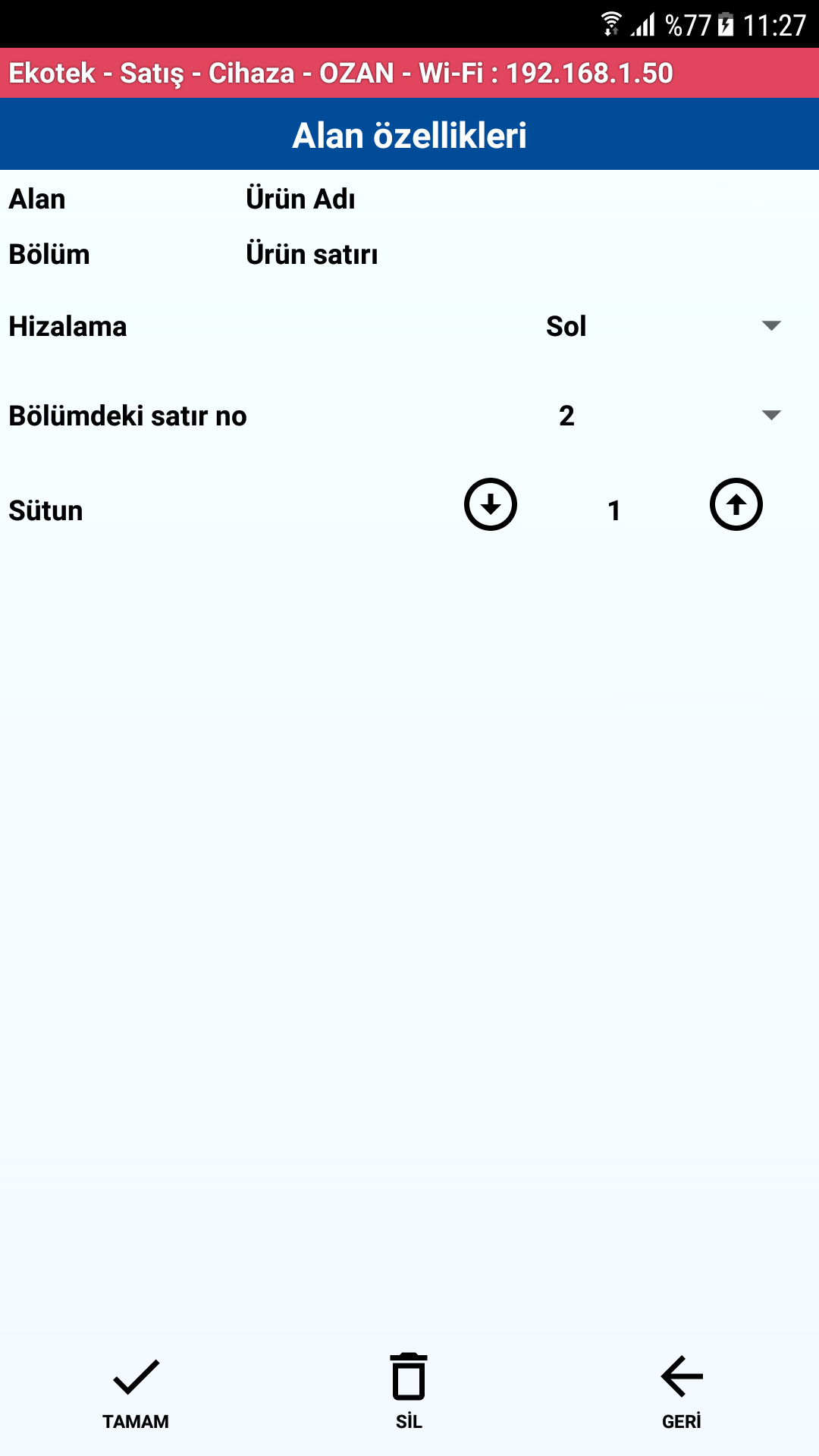Increase the Sütun value with up arrow

click(x=736, y=505)
